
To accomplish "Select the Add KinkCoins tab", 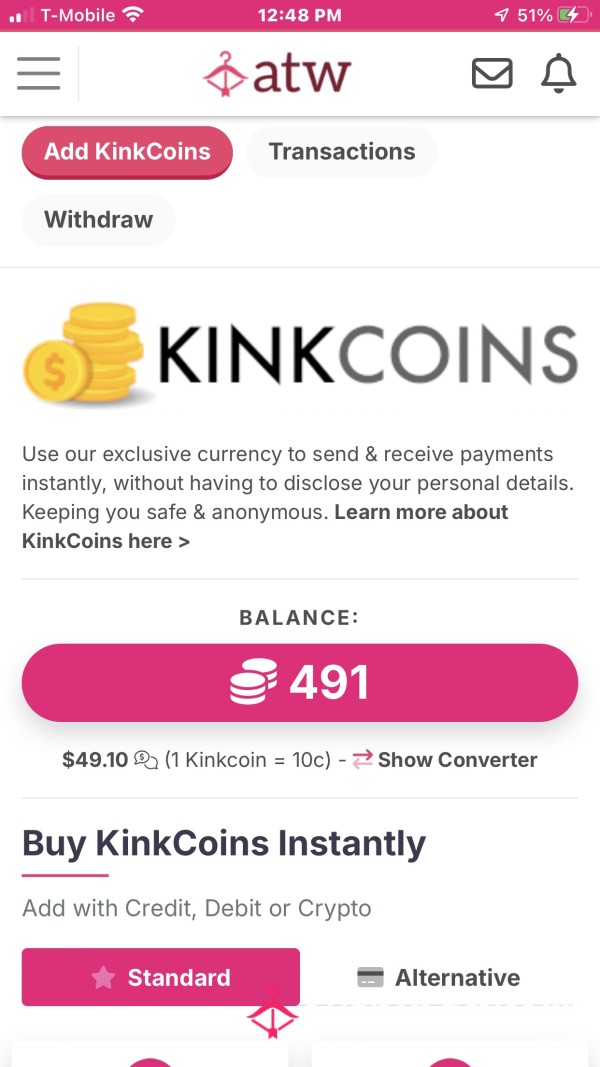I will [127, 152].
